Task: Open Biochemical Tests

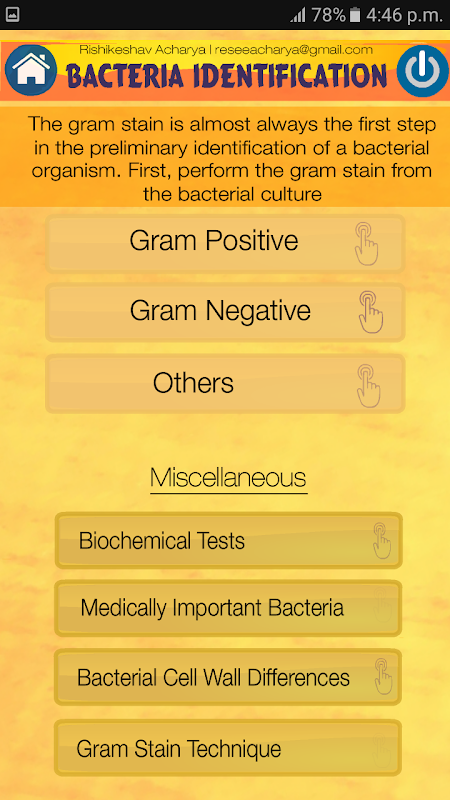Action: tap(229, 541)
